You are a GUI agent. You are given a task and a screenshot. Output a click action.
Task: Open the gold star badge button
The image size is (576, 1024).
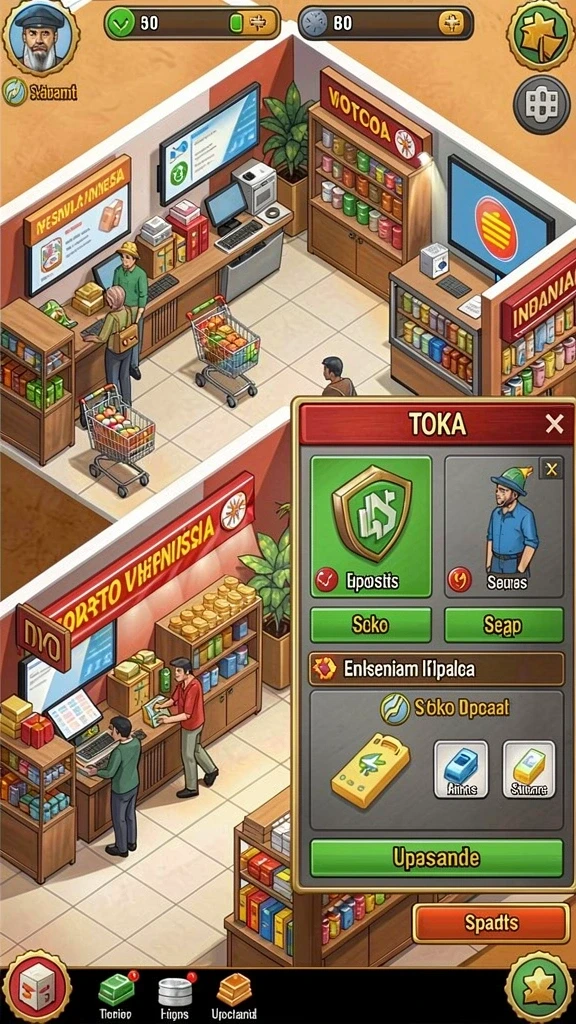pyautogui.click(x=540, y=35)
